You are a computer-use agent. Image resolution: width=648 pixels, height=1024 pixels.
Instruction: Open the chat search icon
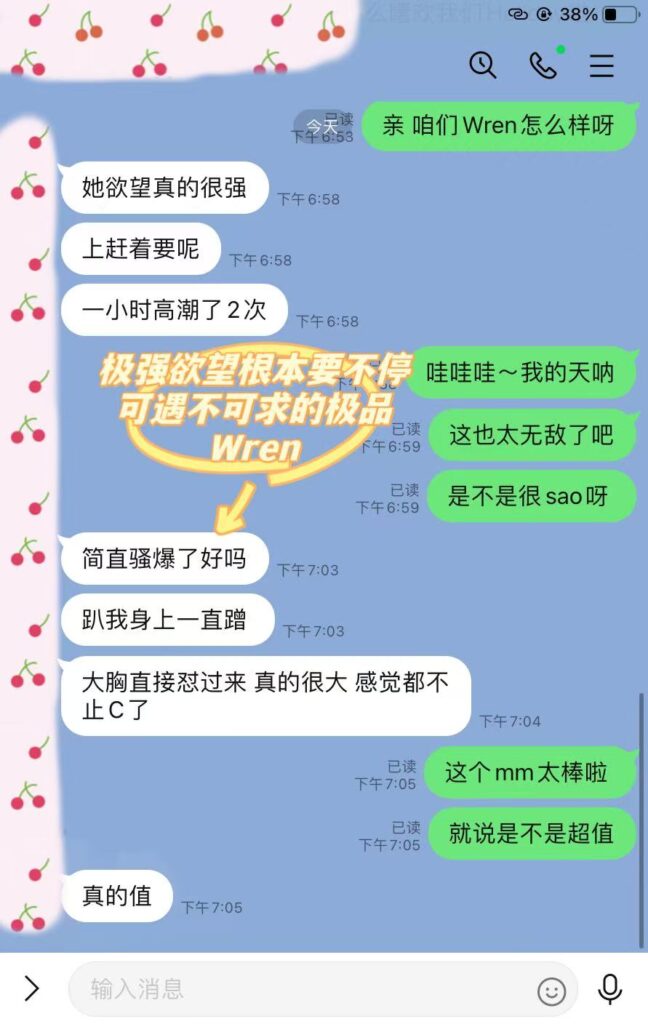(483, 65)
